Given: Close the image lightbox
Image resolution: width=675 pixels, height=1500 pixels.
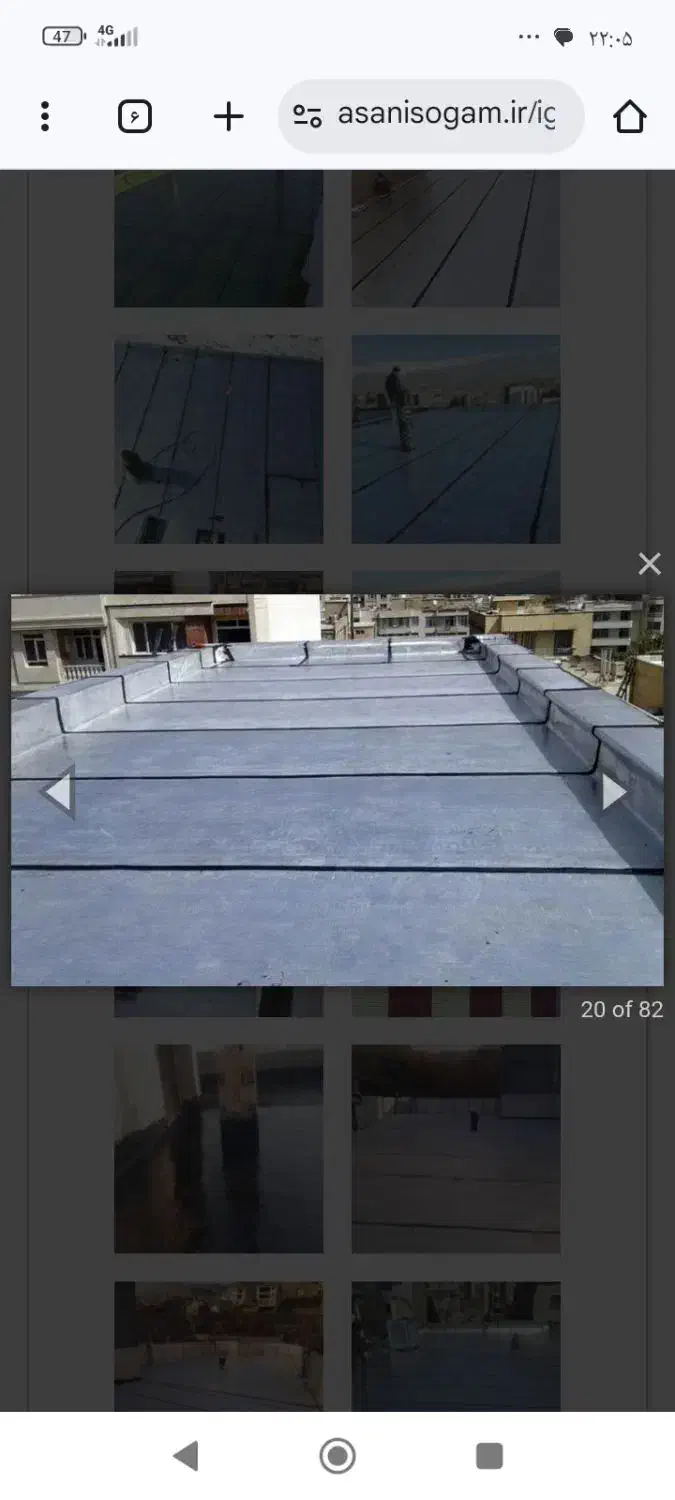Looking at the screenshot, I should point(649,564).
